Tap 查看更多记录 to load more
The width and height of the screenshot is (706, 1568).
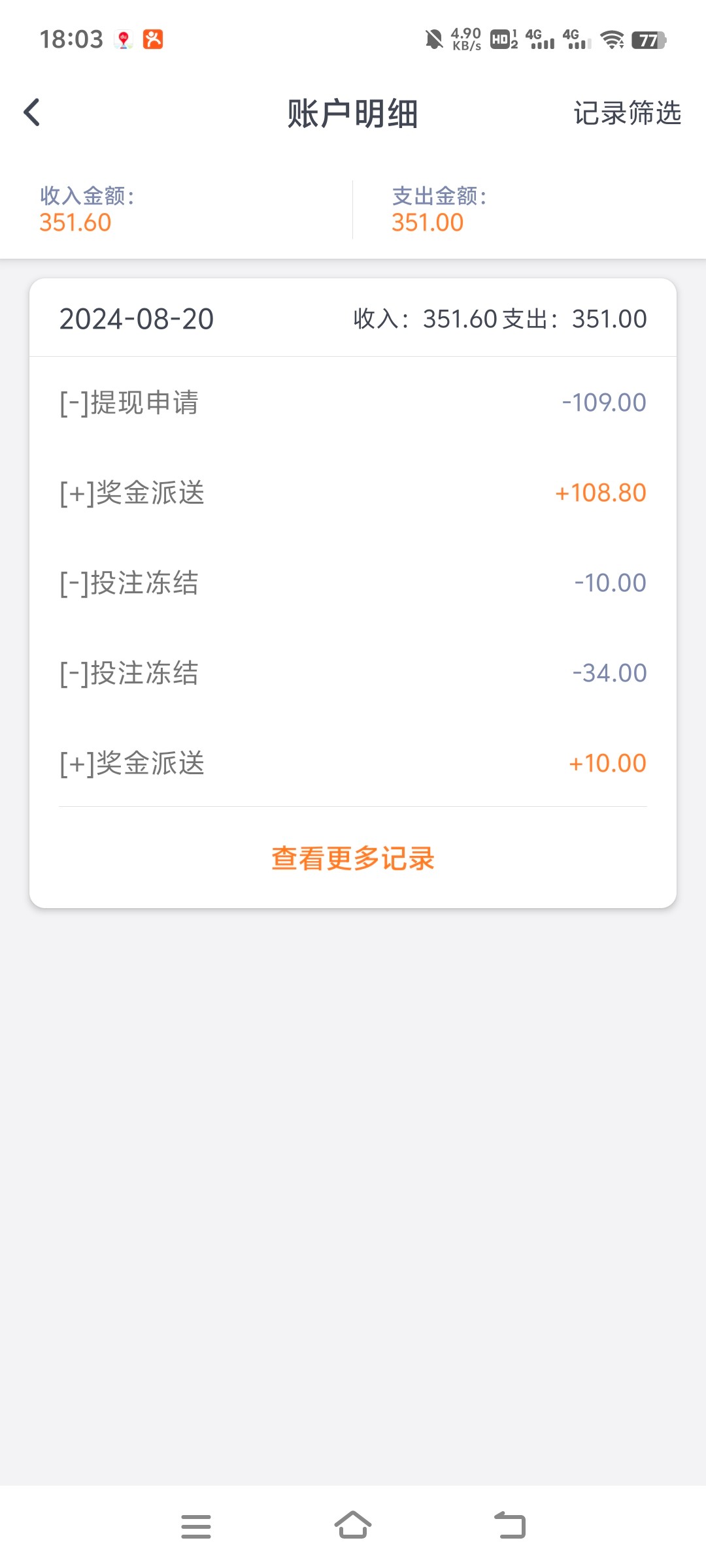tap(353, 858)
